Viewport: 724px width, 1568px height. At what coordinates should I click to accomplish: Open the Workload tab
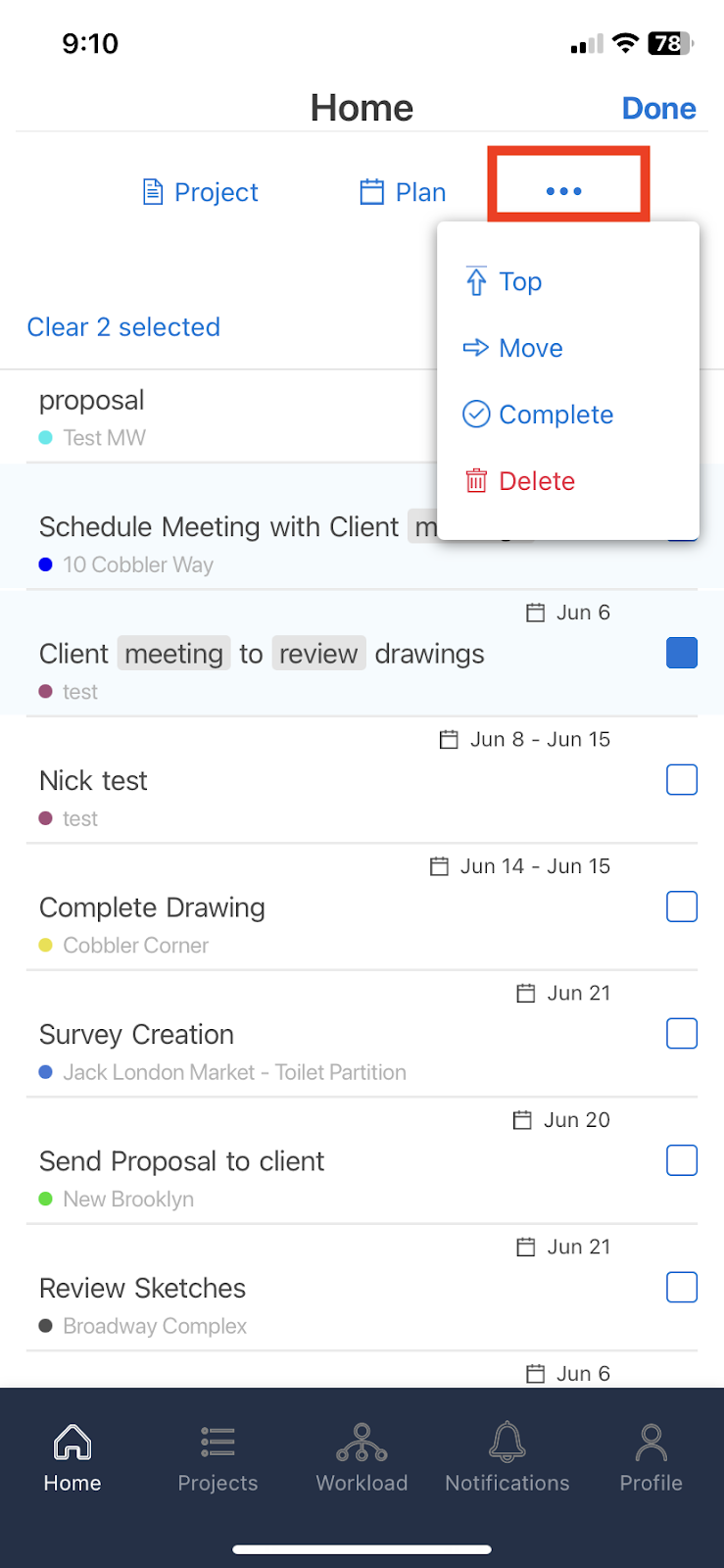coord(362,1458)
